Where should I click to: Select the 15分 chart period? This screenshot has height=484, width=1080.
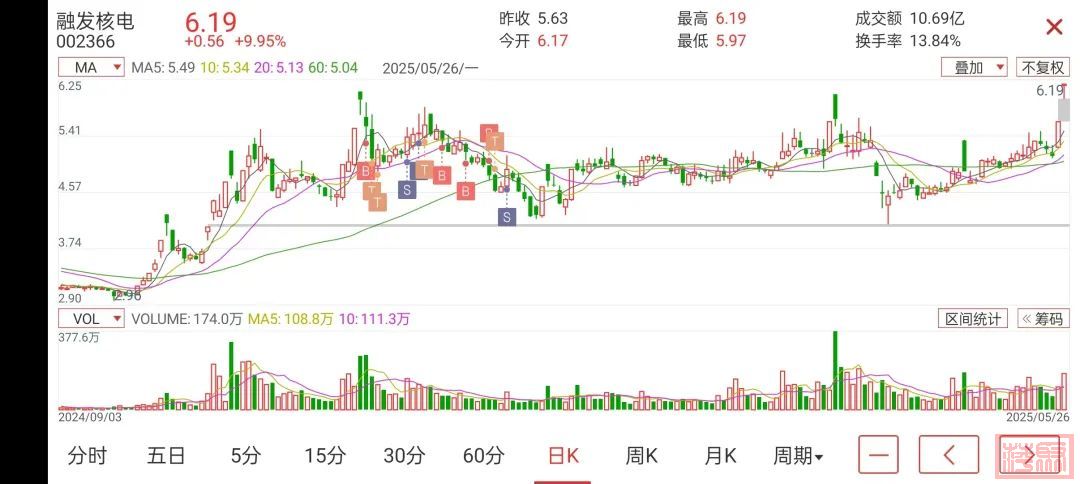click(x=324, y=456)
